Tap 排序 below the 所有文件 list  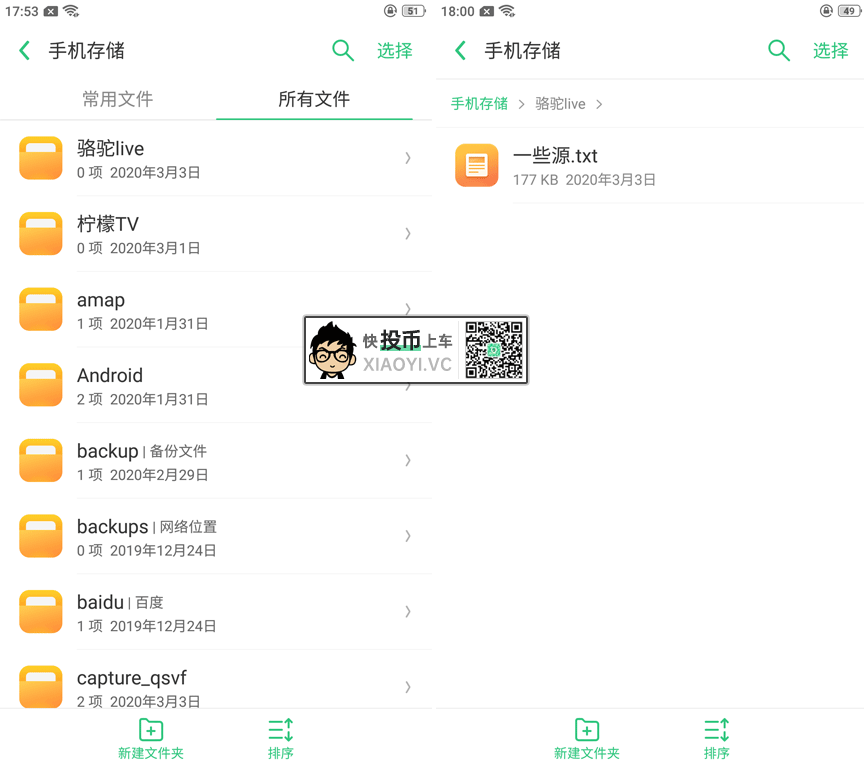click(281, 738)
